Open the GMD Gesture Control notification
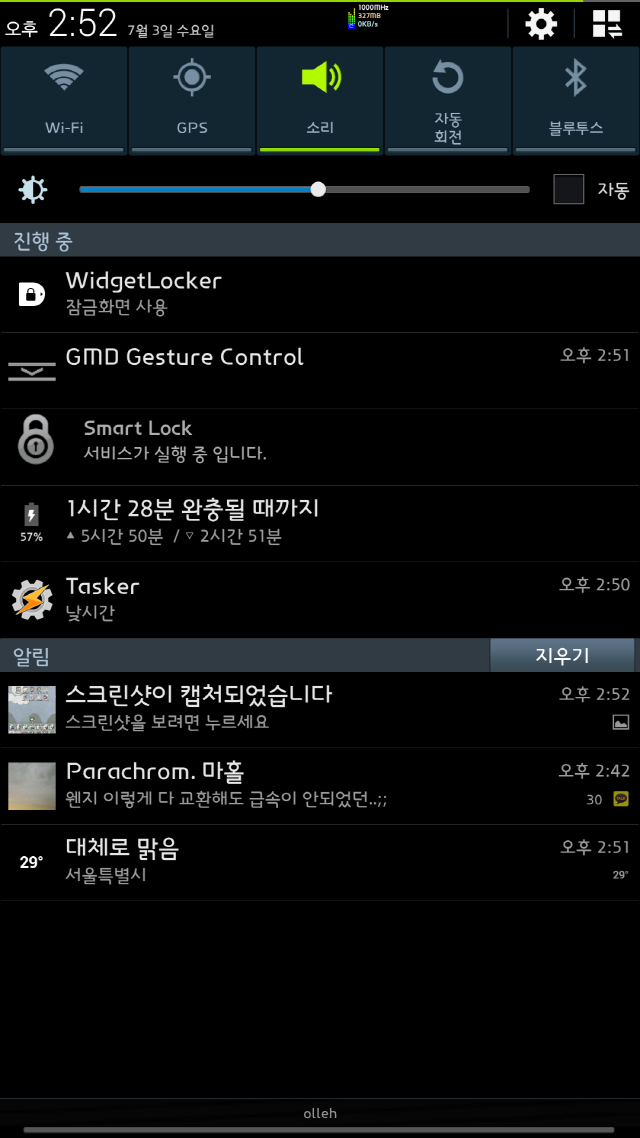640x1138 pixels. pyautogui.click(x=320, y=370)
